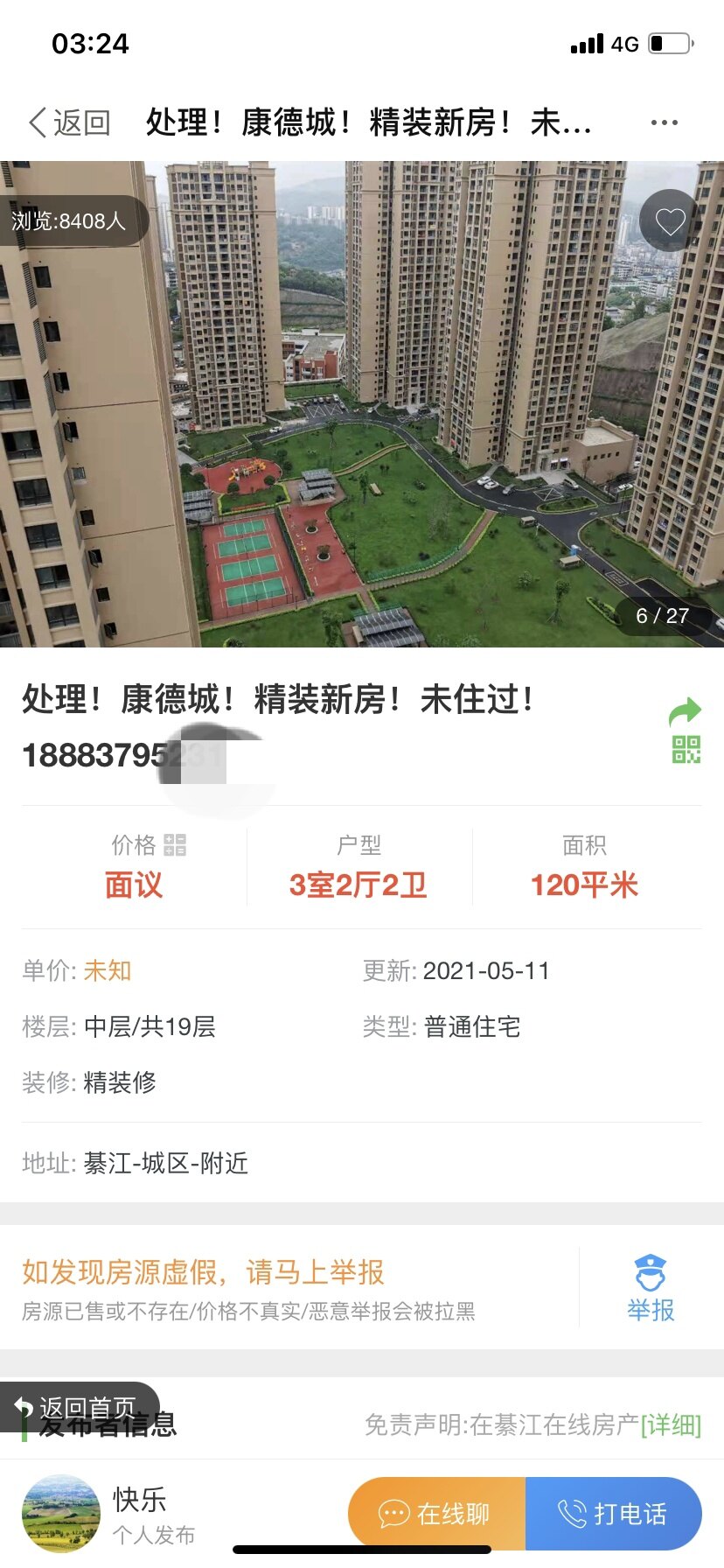Start an online chat with 在线聊
Viewport: 724px width, 1568px height.
pyautogui.click(x=436, y=1513)
